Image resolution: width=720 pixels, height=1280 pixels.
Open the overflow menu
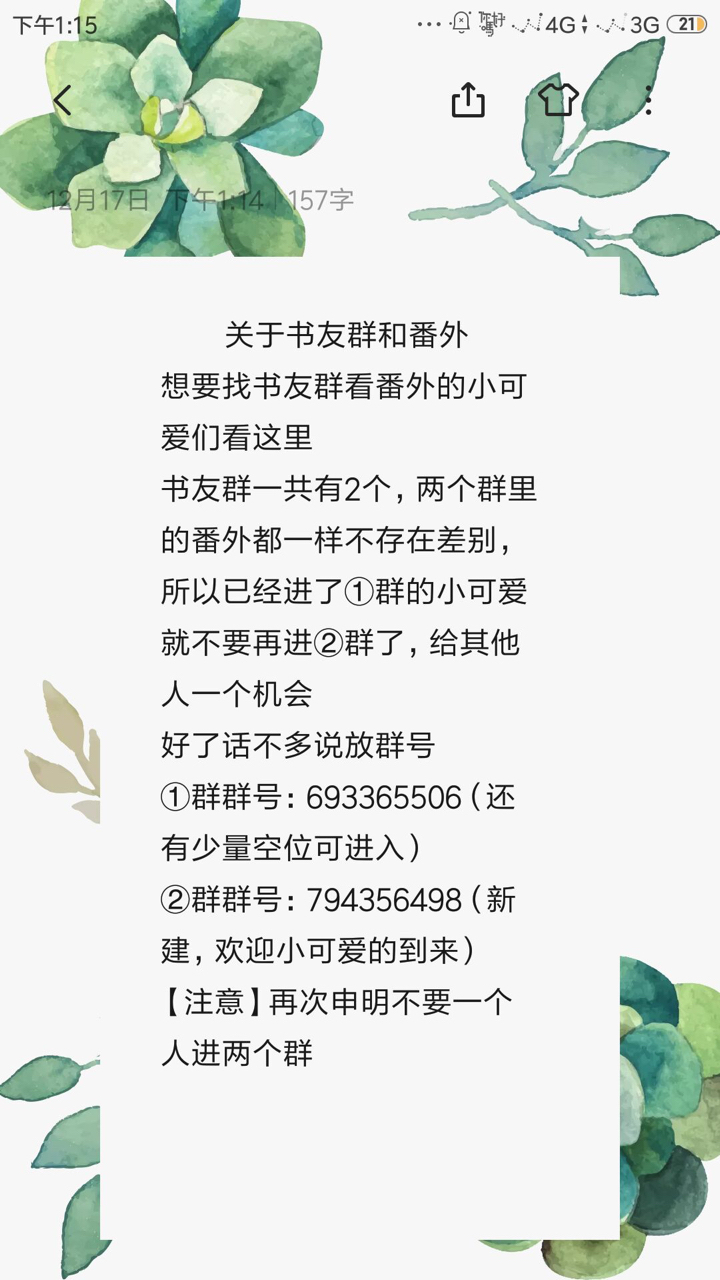[x=649, y=100]
